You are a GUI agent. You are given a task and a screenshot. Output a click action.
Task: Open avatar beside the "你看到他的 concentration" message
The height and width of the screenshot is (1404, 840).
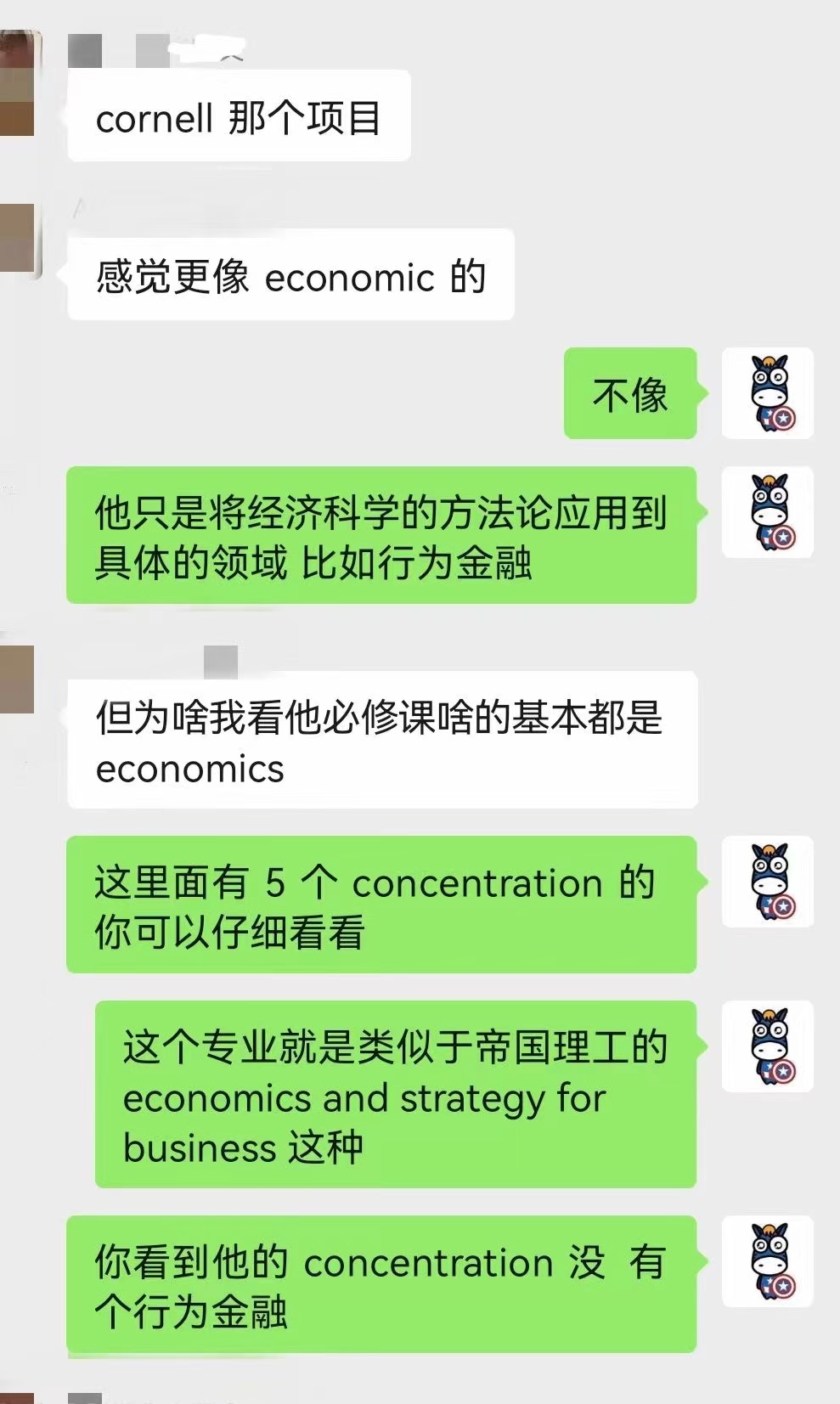tap(767, 1261)
